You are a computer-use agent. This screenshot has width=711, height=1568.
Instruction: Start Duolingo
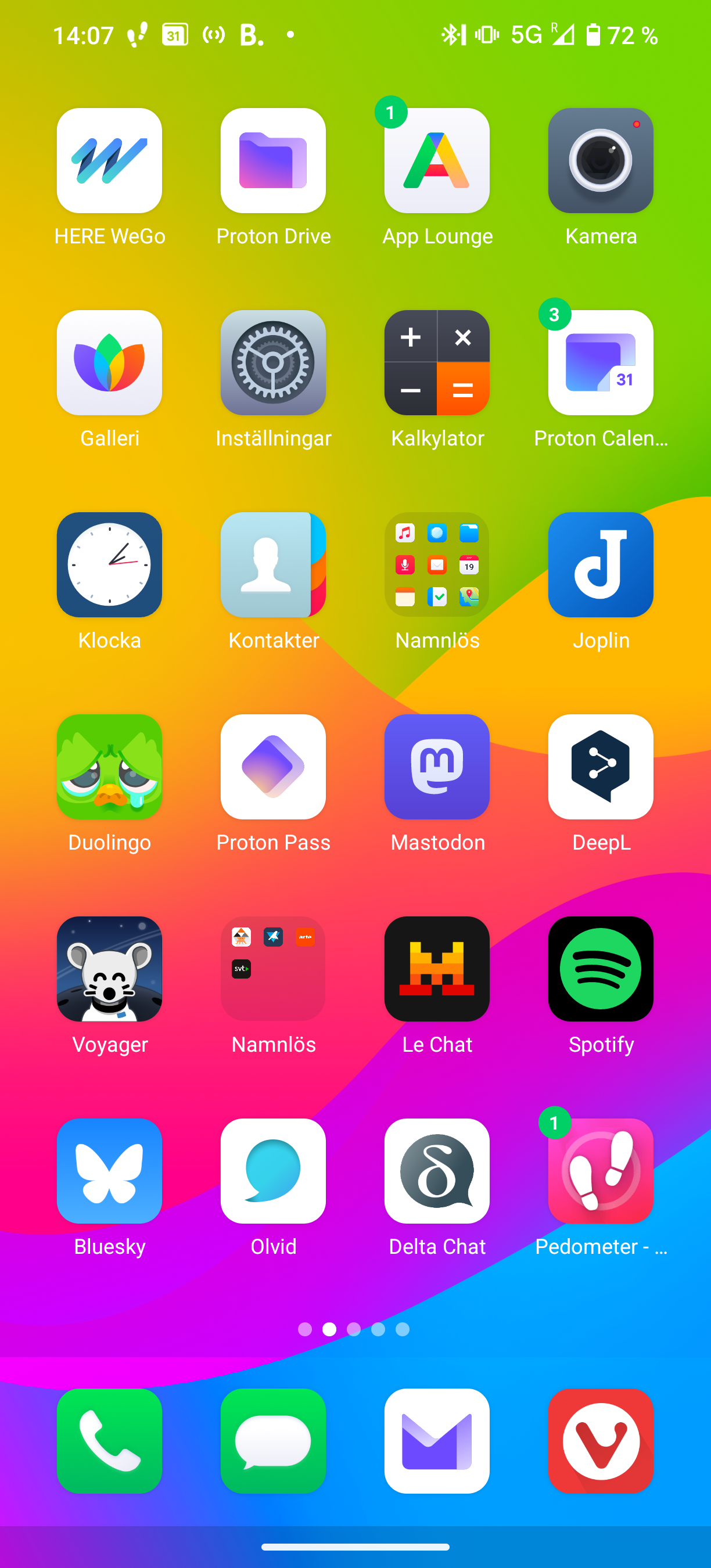[x=110, y=767]
